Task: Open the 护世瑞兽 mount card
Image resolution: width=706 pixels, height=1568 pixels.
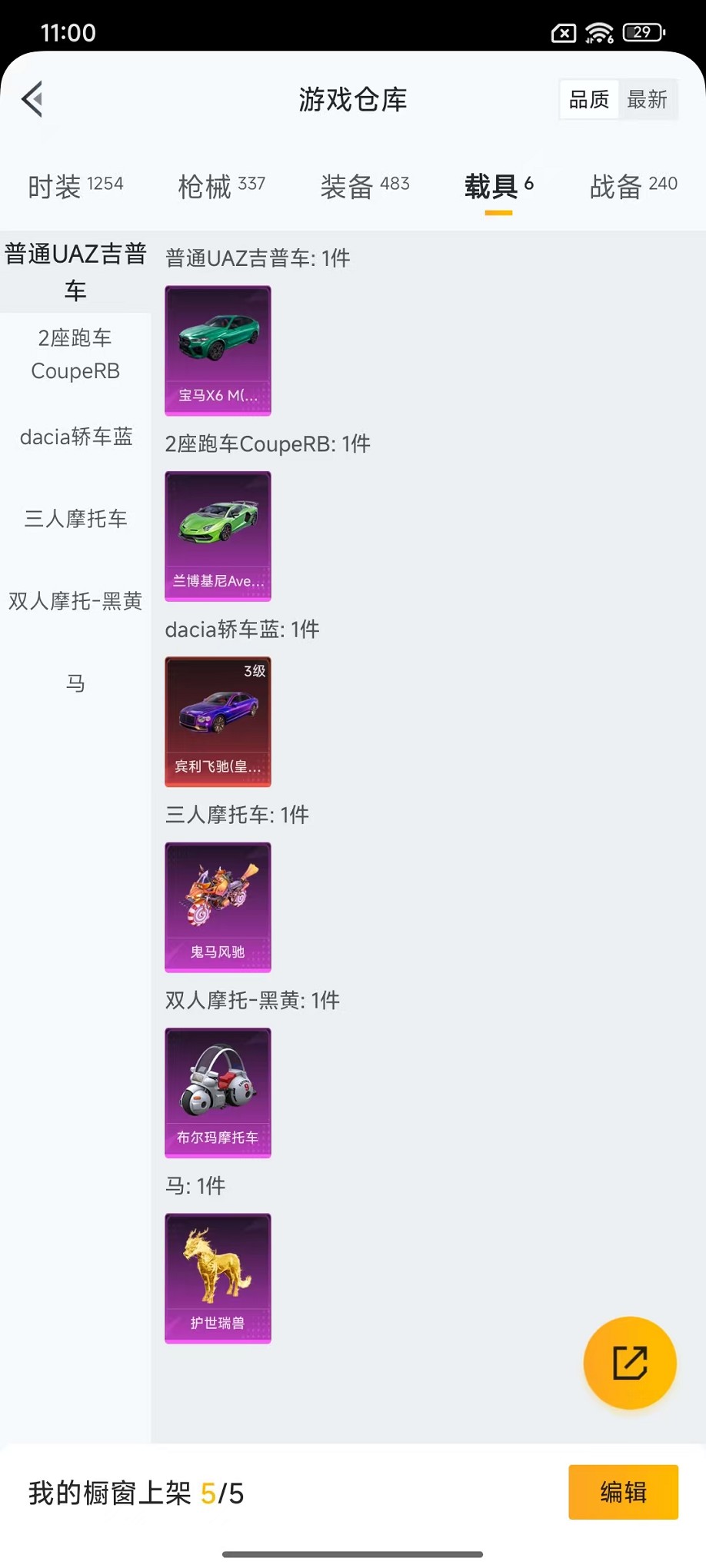Action: coord(218,1278)
